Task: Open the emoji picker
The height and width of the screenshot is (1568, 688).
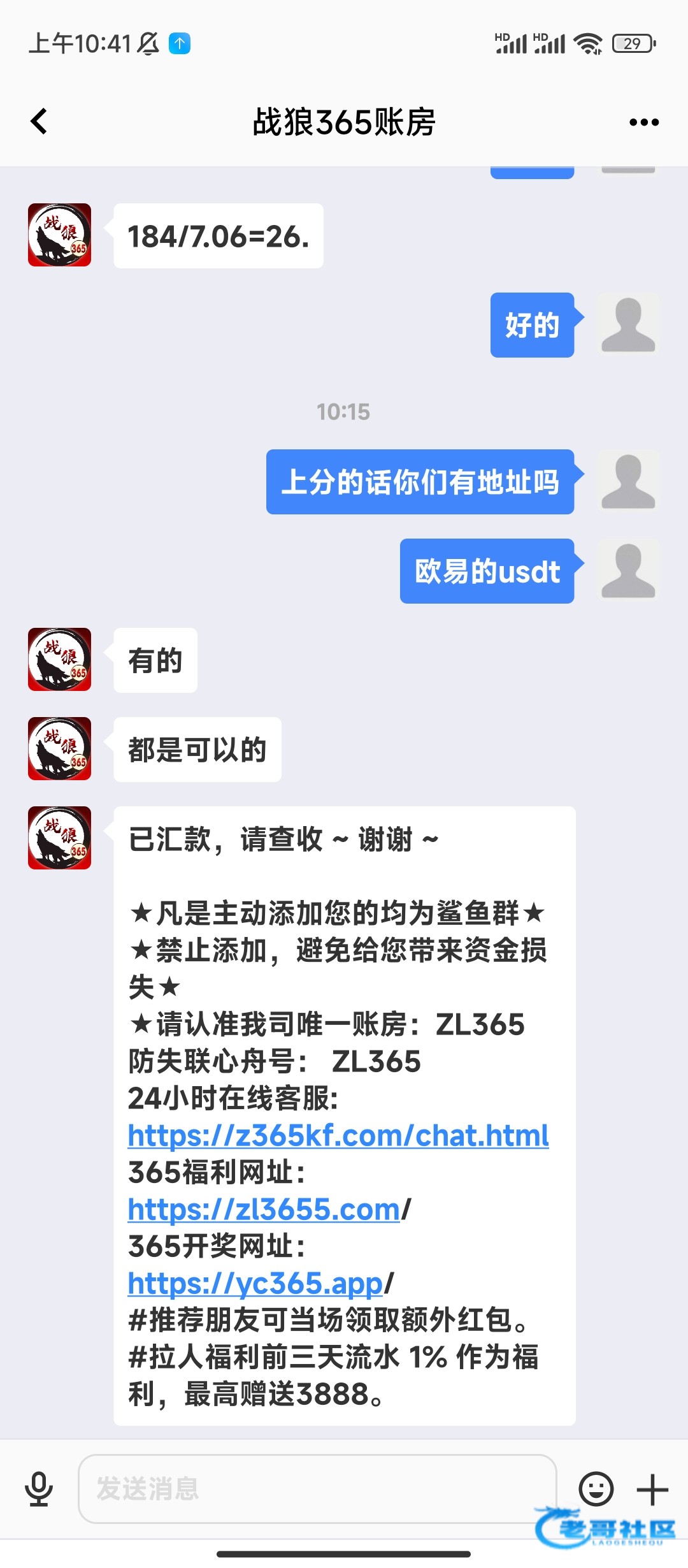Action: point(596,1489)
